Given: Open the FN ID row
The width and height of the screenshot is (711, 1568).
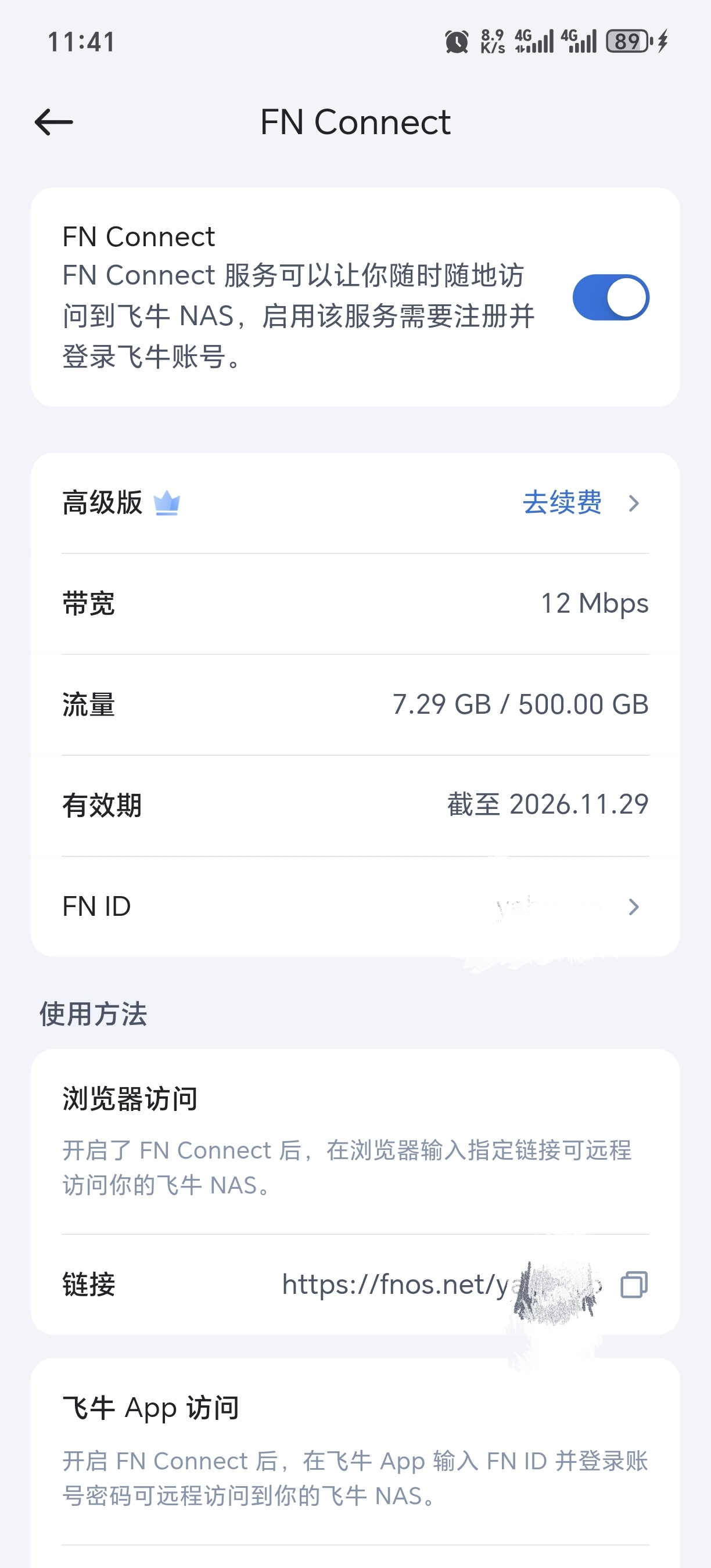Looking at the screenshot, I should [355, 907].
